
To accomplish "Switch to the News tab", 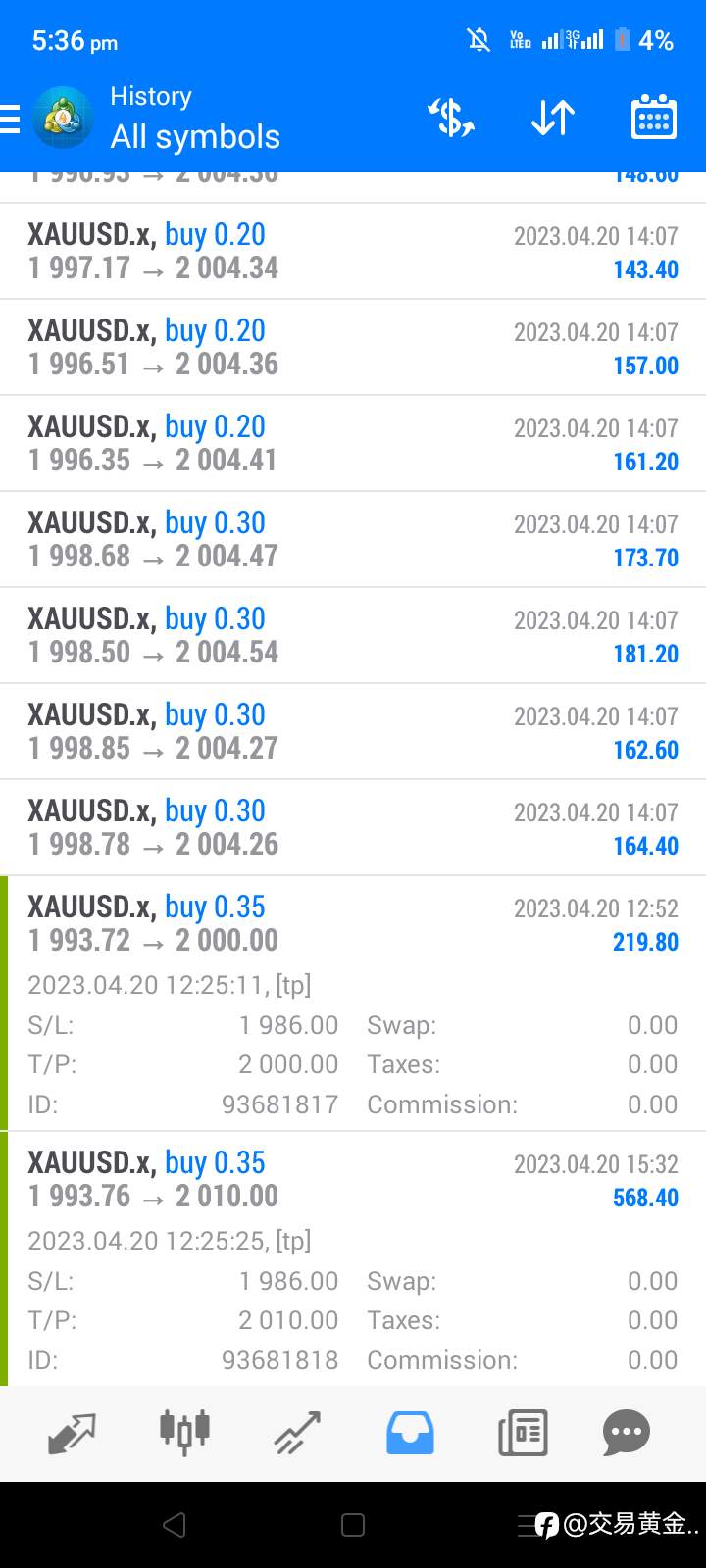I will click(x=523, y=1433).
